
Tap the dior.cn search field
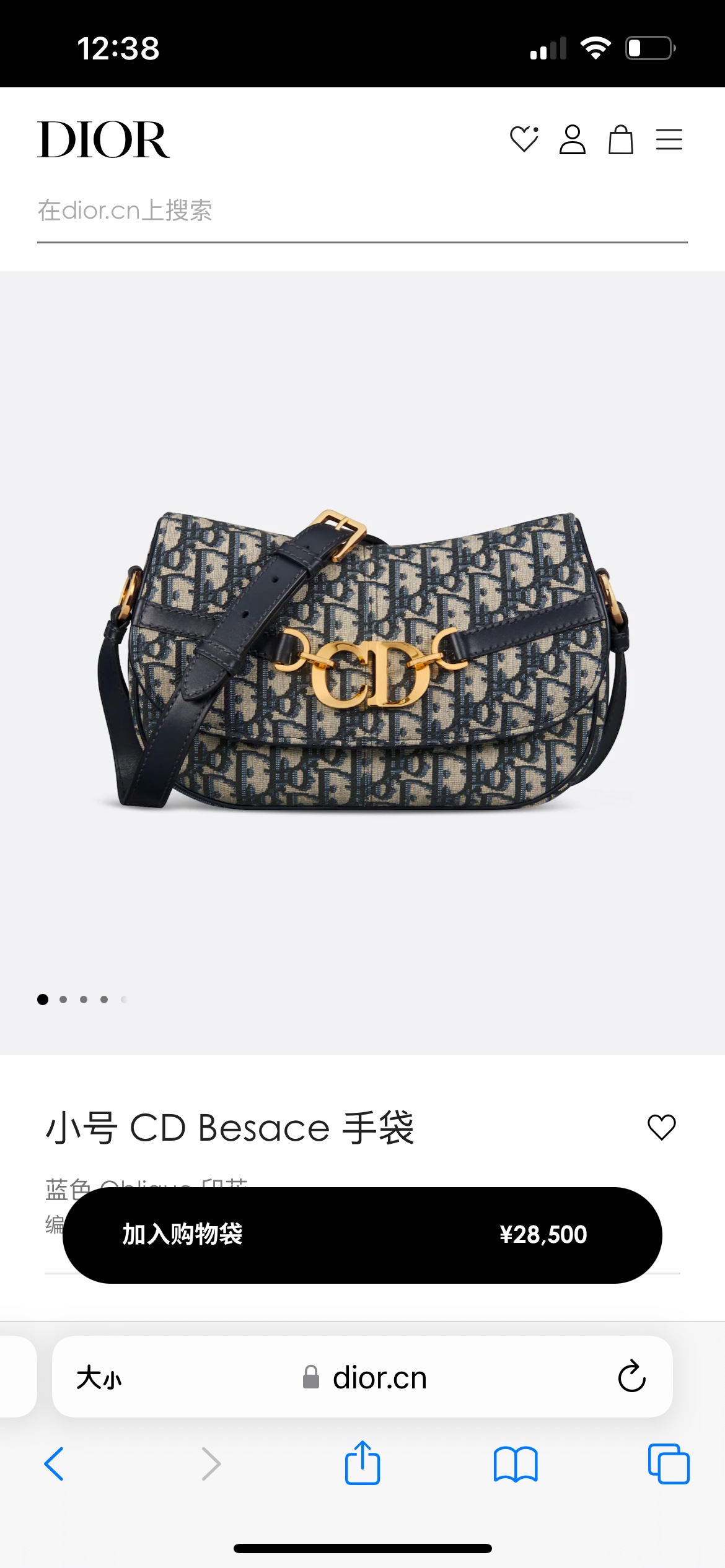[362, 211]
